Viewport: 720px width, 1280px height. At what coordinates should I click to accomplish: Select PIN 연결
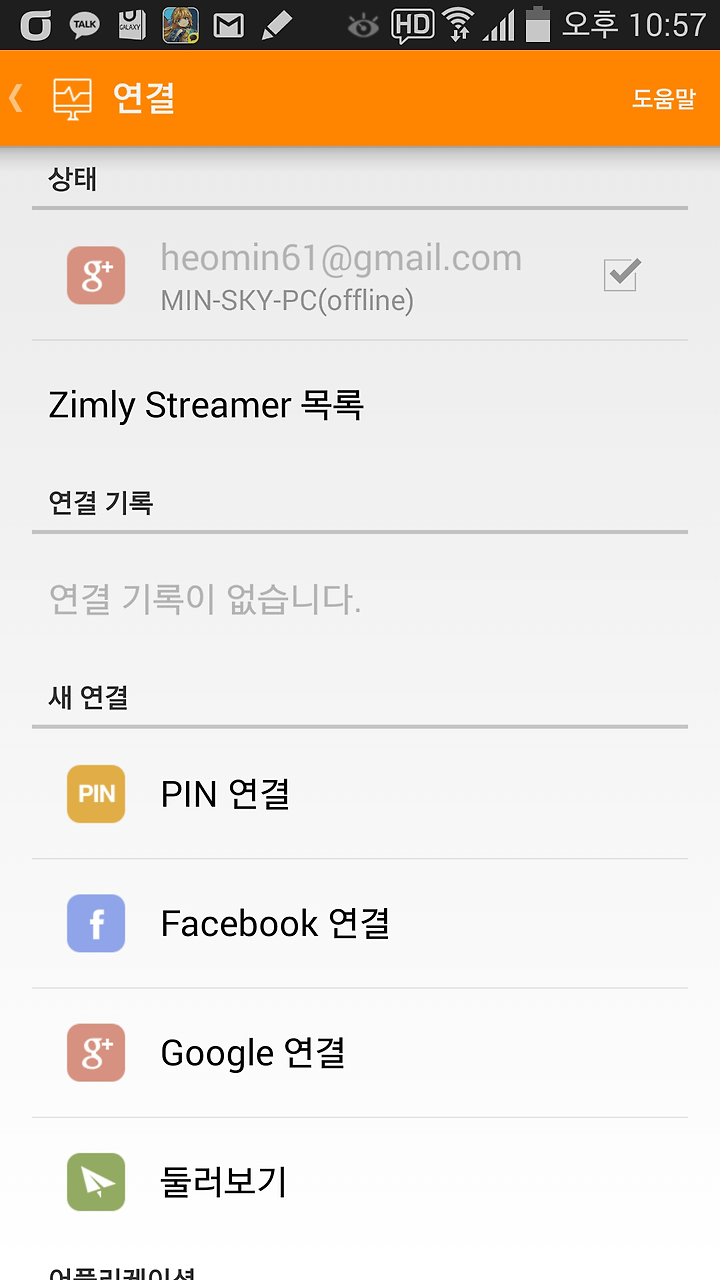click(360, 794)
